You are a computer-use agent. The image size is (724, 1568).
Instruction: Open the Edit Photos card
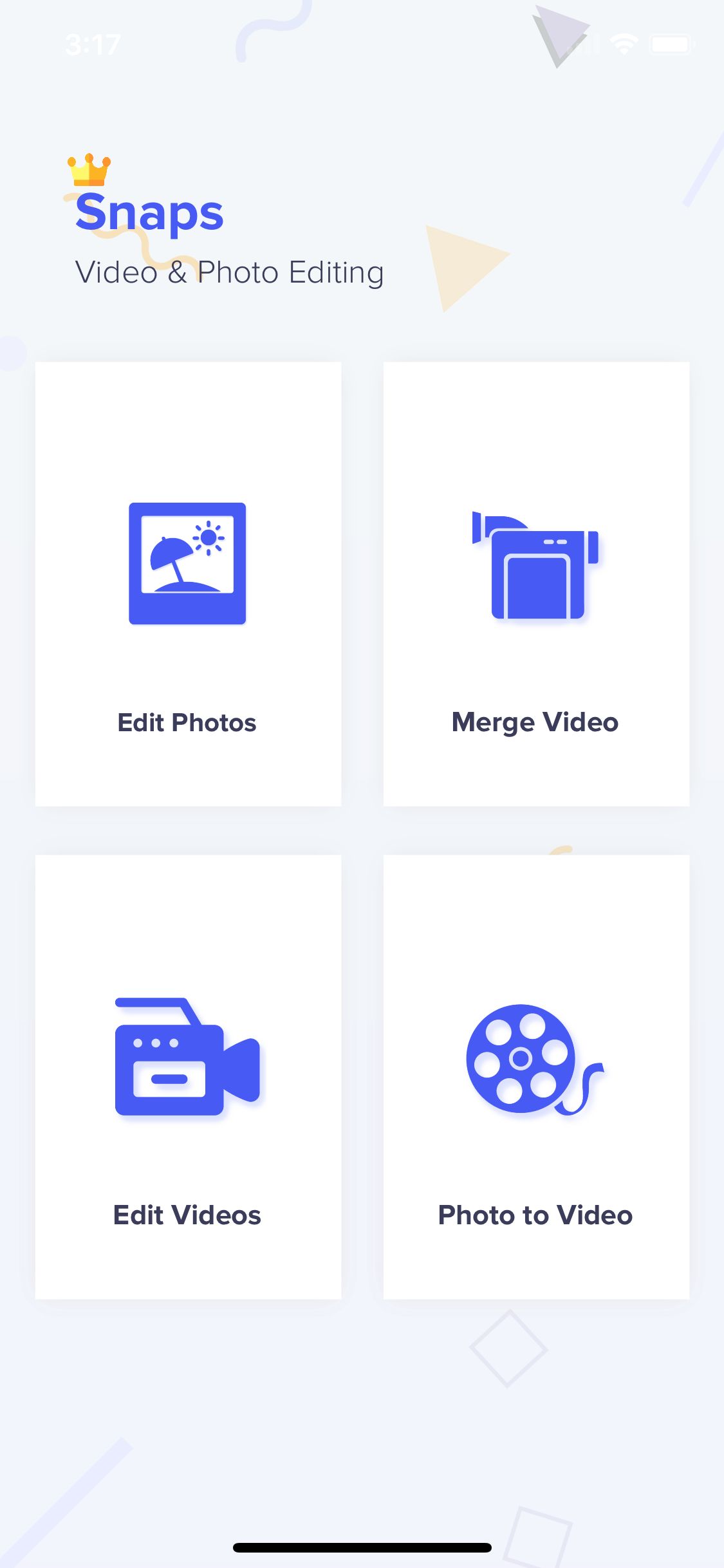coord(188,584)
